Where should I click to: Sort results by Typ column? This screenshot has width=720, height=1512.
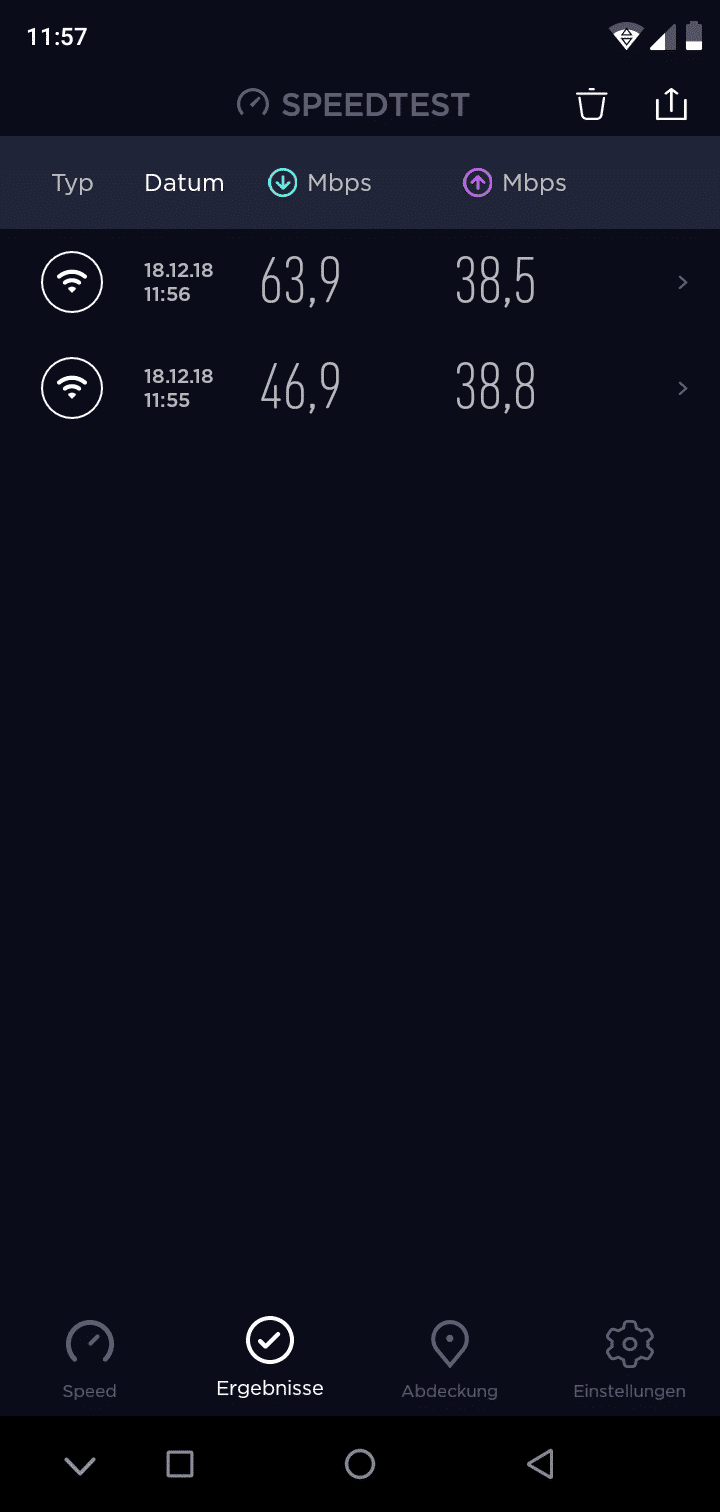[x=73, y=183]
